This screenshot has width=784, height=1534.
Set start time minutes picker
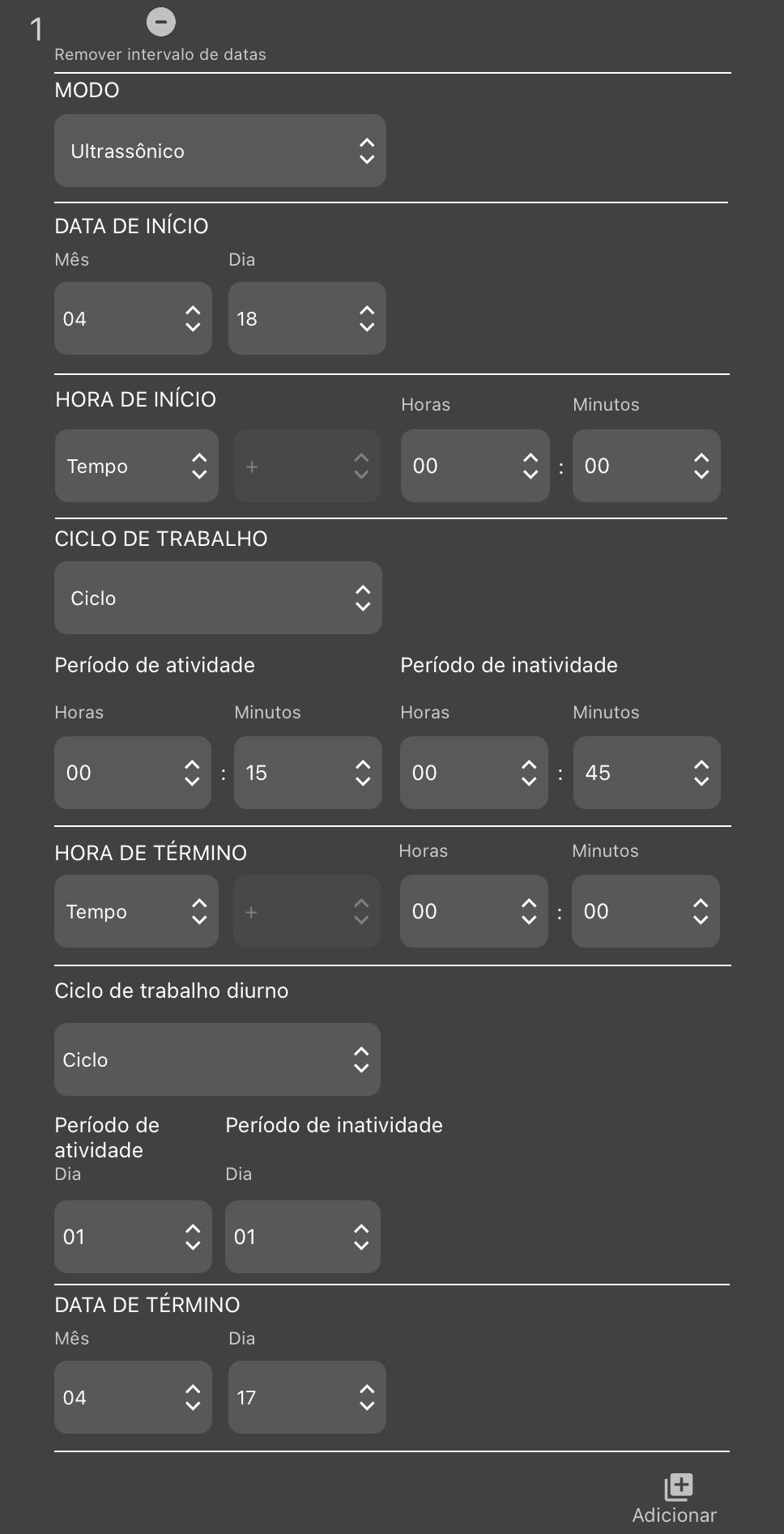(646, 466)
